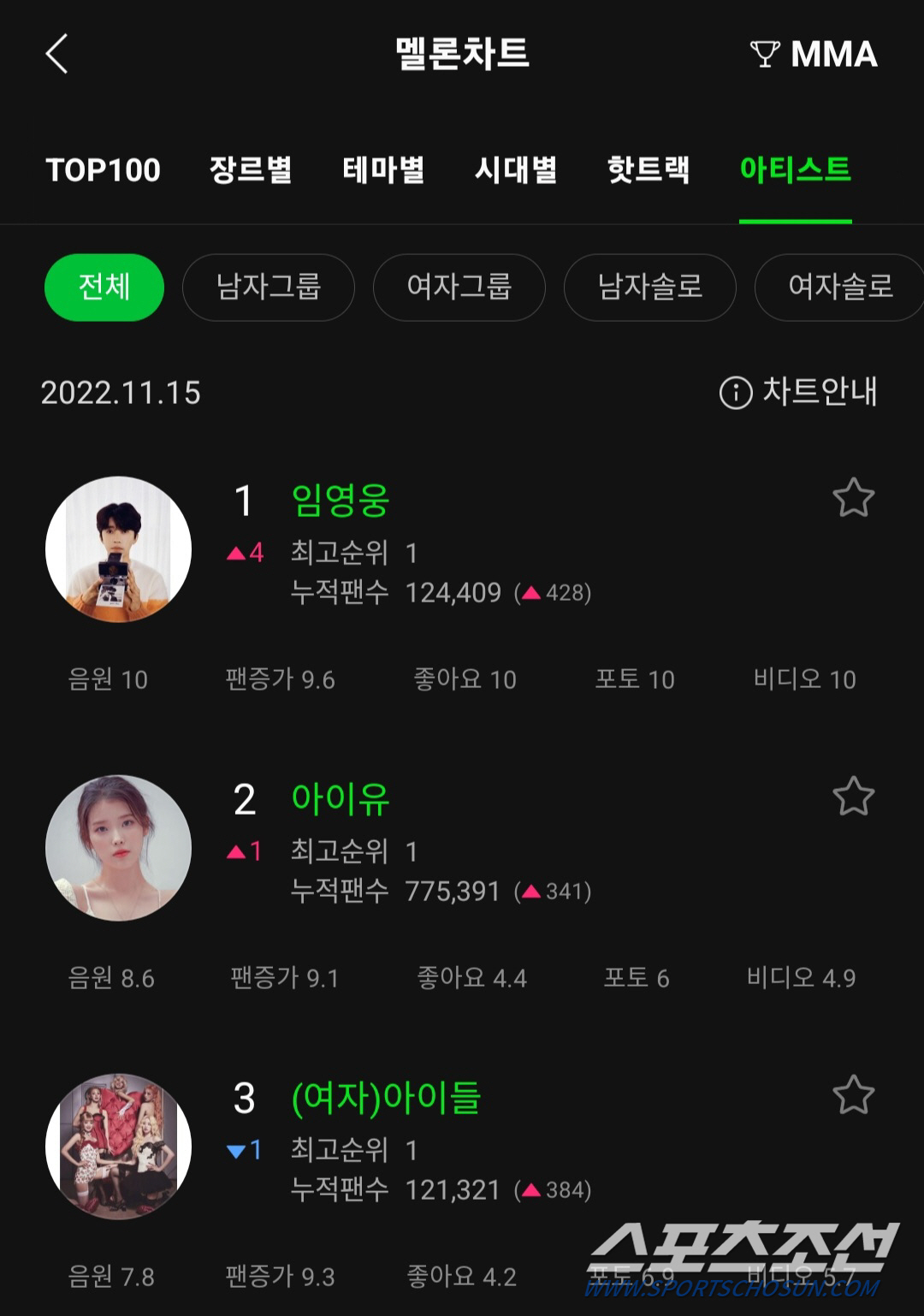Open the 차트안내 chart info

point(799,393)
